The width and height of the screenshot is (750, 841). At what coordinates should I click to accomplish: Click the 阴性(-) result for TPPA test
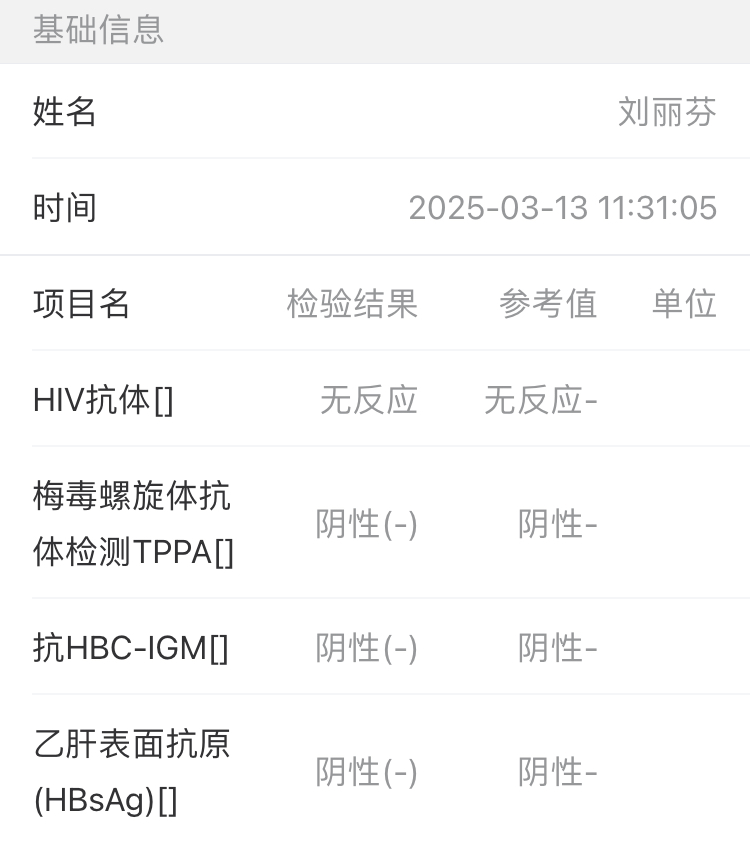coord(366,523)
